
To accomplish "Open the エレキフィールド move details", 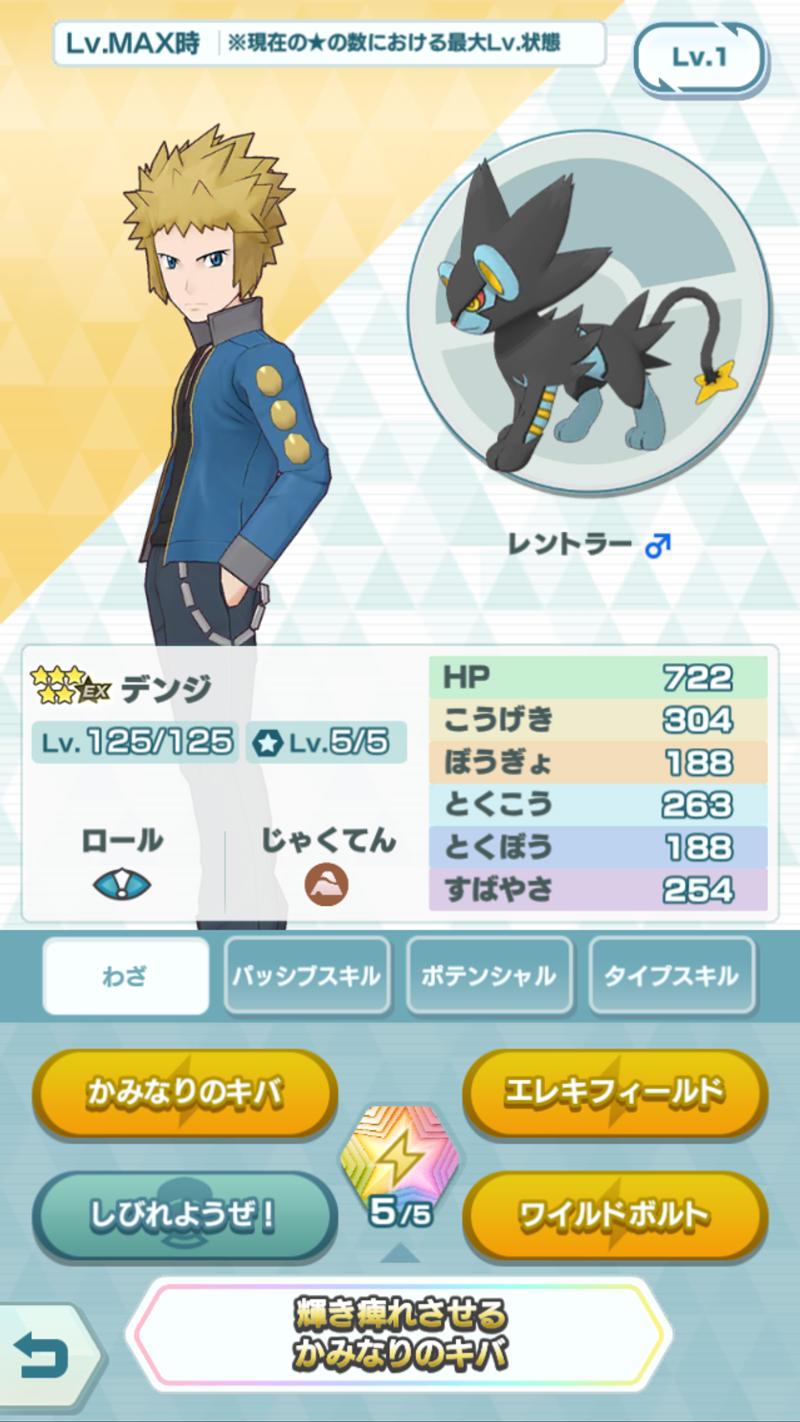I will (615, 1094).
